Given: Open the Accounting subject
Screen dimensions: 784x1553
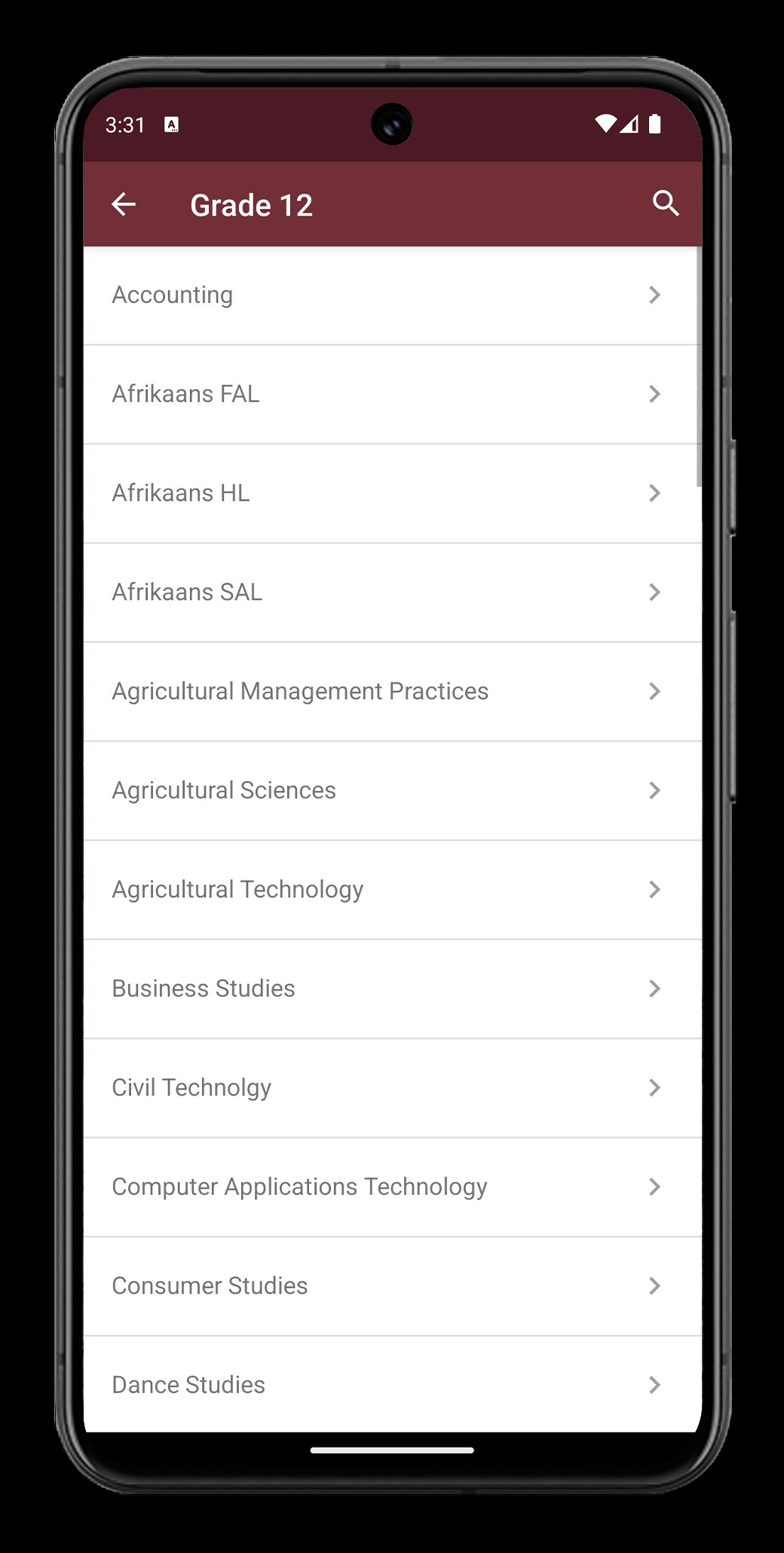Looking at the screenshot, I should [x=392, y=295].
